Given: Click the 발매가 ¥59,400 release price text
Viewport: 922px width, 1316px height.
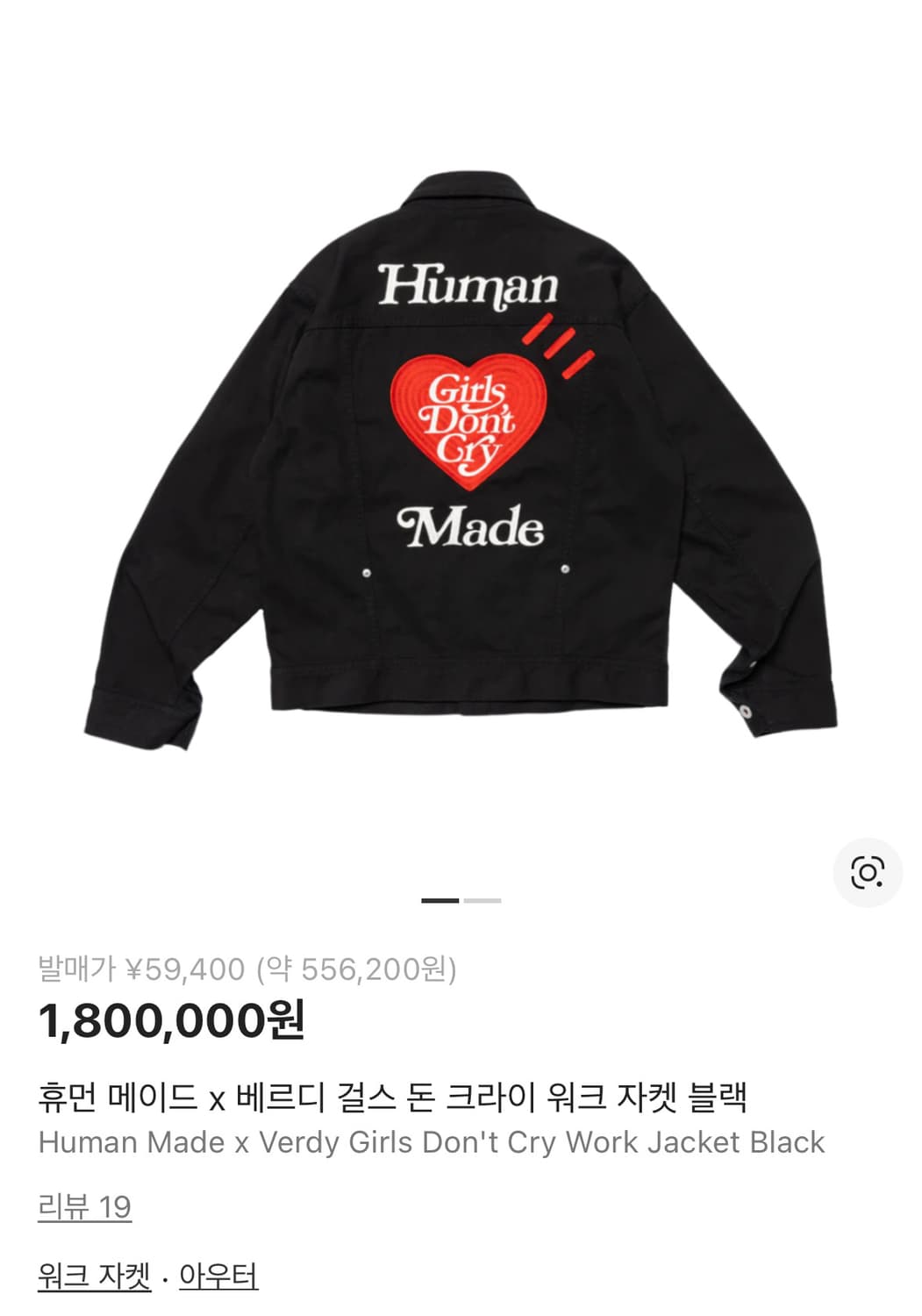Looking at the screenshot, I should pyautogui.click(x=253, y=969).
